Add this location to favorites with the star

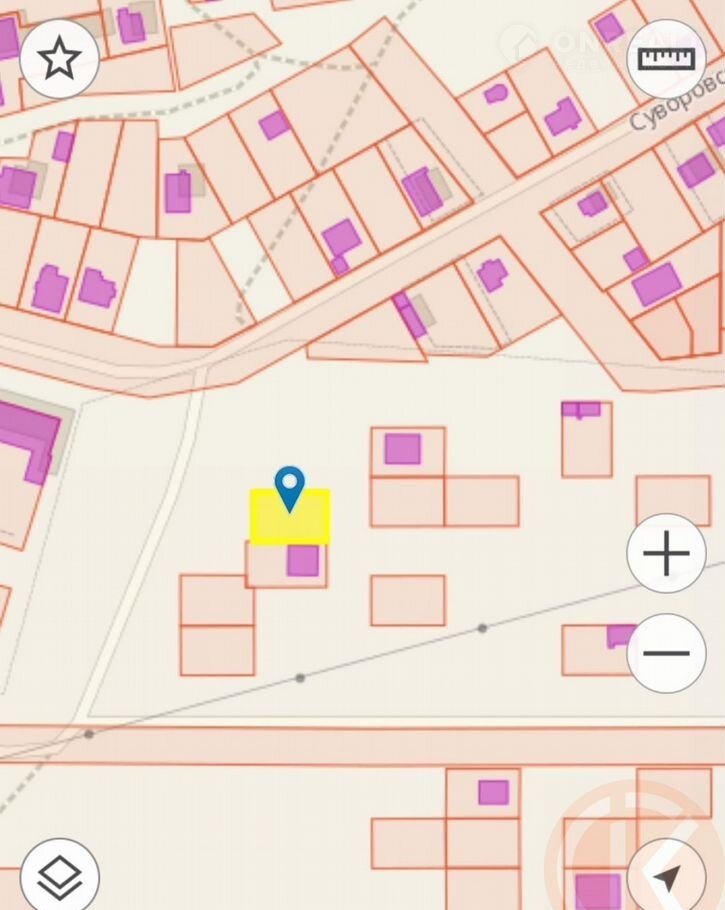coord(59,59)
